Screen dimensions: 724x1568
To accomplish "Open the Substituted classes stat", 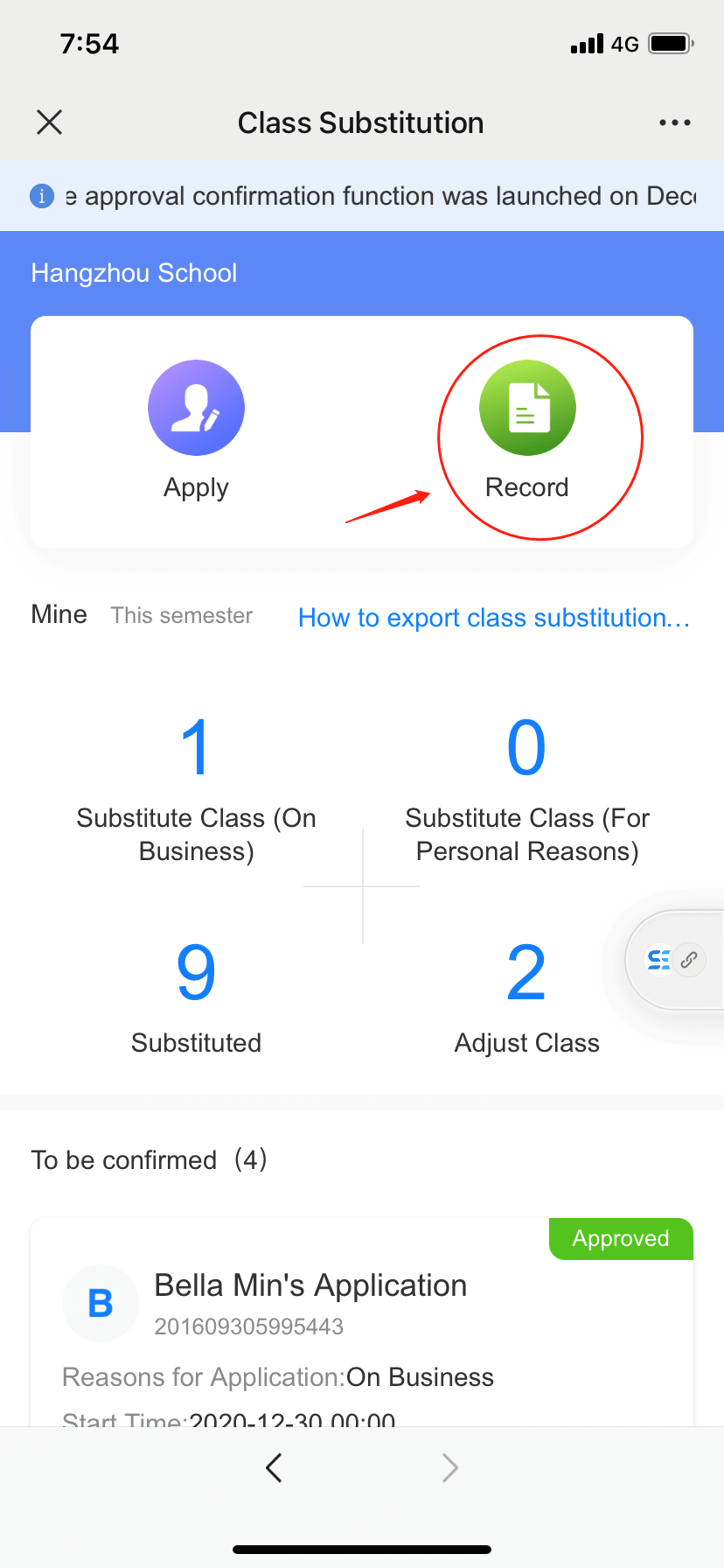I will coord(196,997).
